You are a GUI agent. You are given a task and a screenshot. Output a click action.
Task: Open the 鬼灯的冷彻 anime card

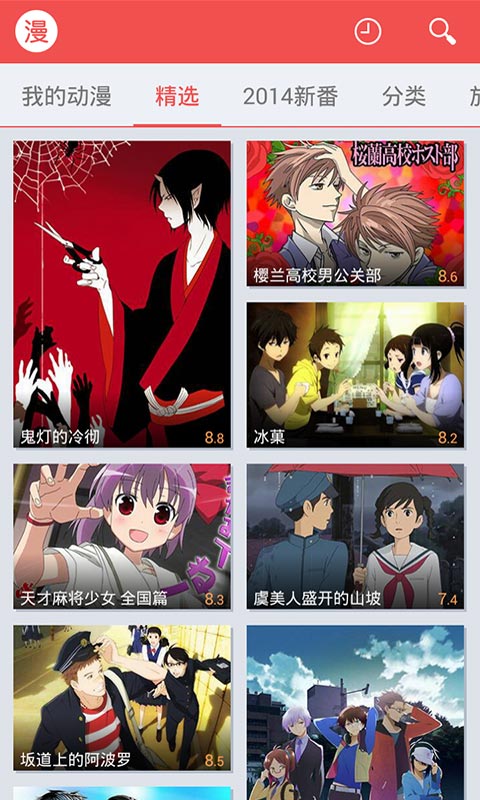(x=122, y=294)
